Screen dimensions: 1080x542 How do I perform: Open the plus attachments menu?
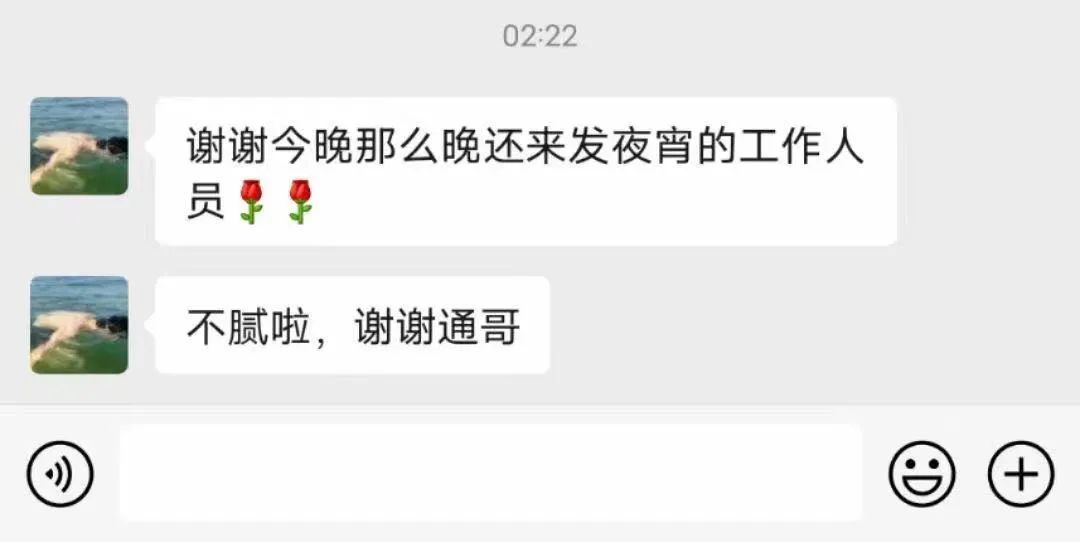pos(1020,474)
